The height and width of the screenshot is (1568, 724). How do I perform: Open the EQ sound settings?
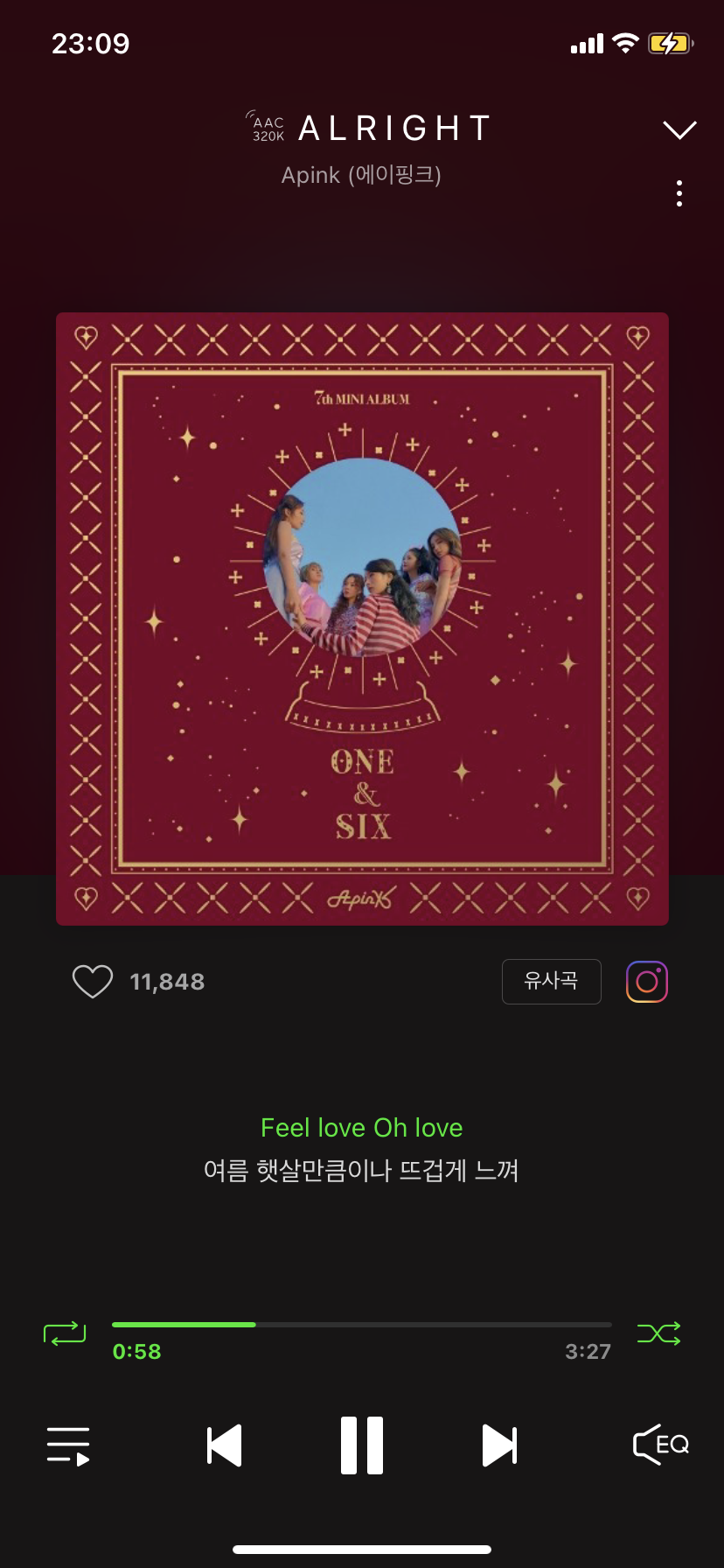coord(661,1445)
